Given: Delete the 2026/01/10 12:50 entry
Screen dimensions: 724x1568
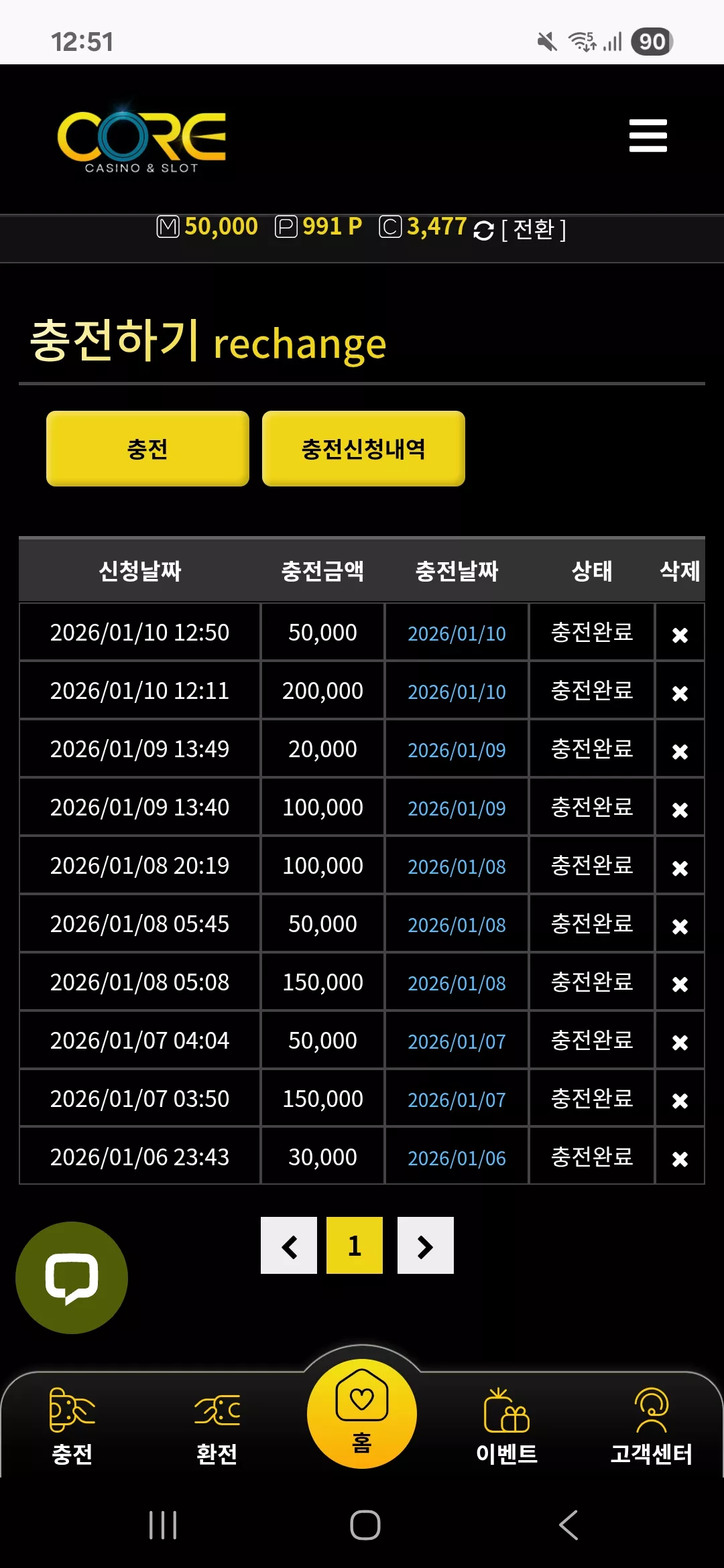Looking at the screenshot, I should pos(680,634).
